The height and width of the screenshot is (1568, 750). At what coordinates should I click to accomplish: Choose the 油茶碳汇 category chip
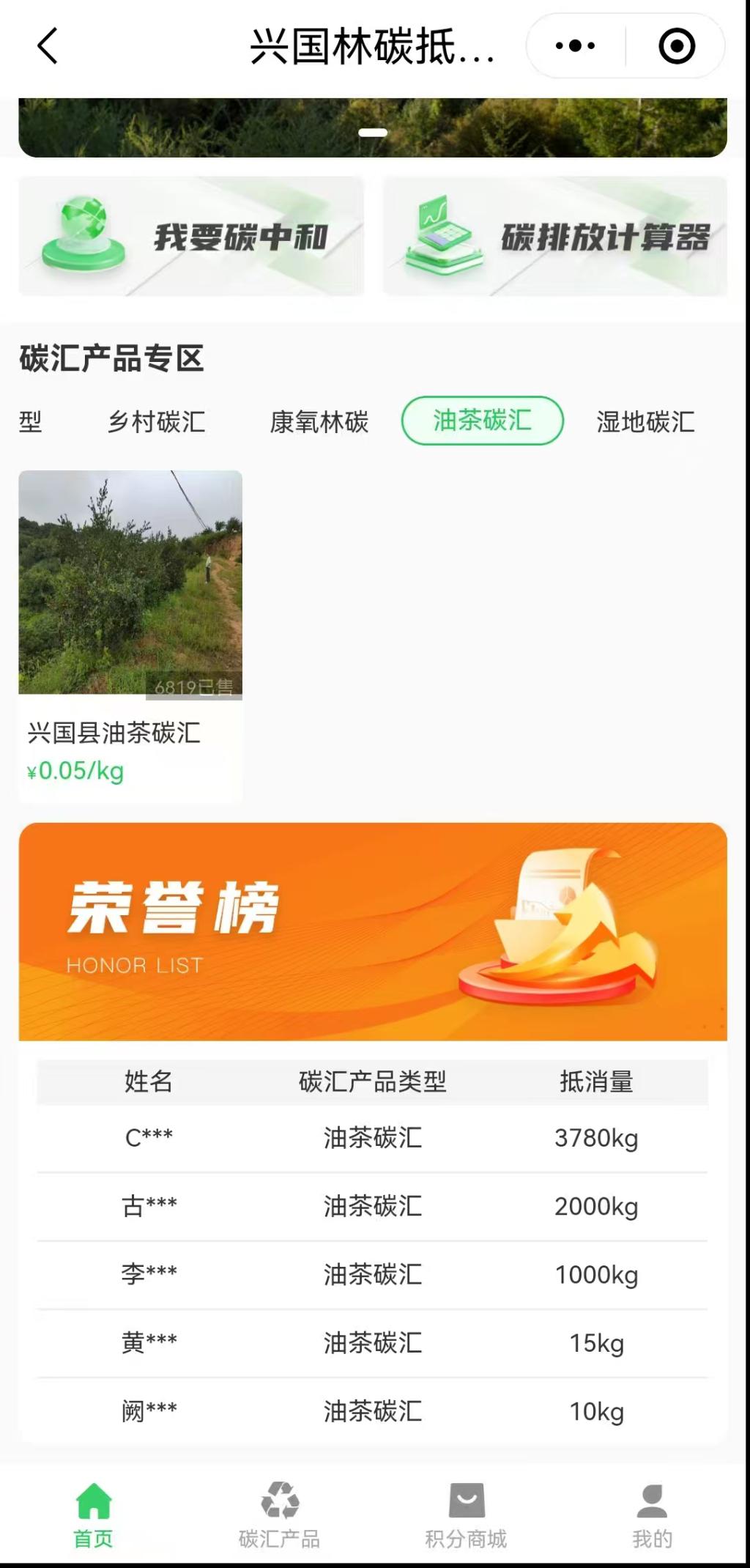482,421
